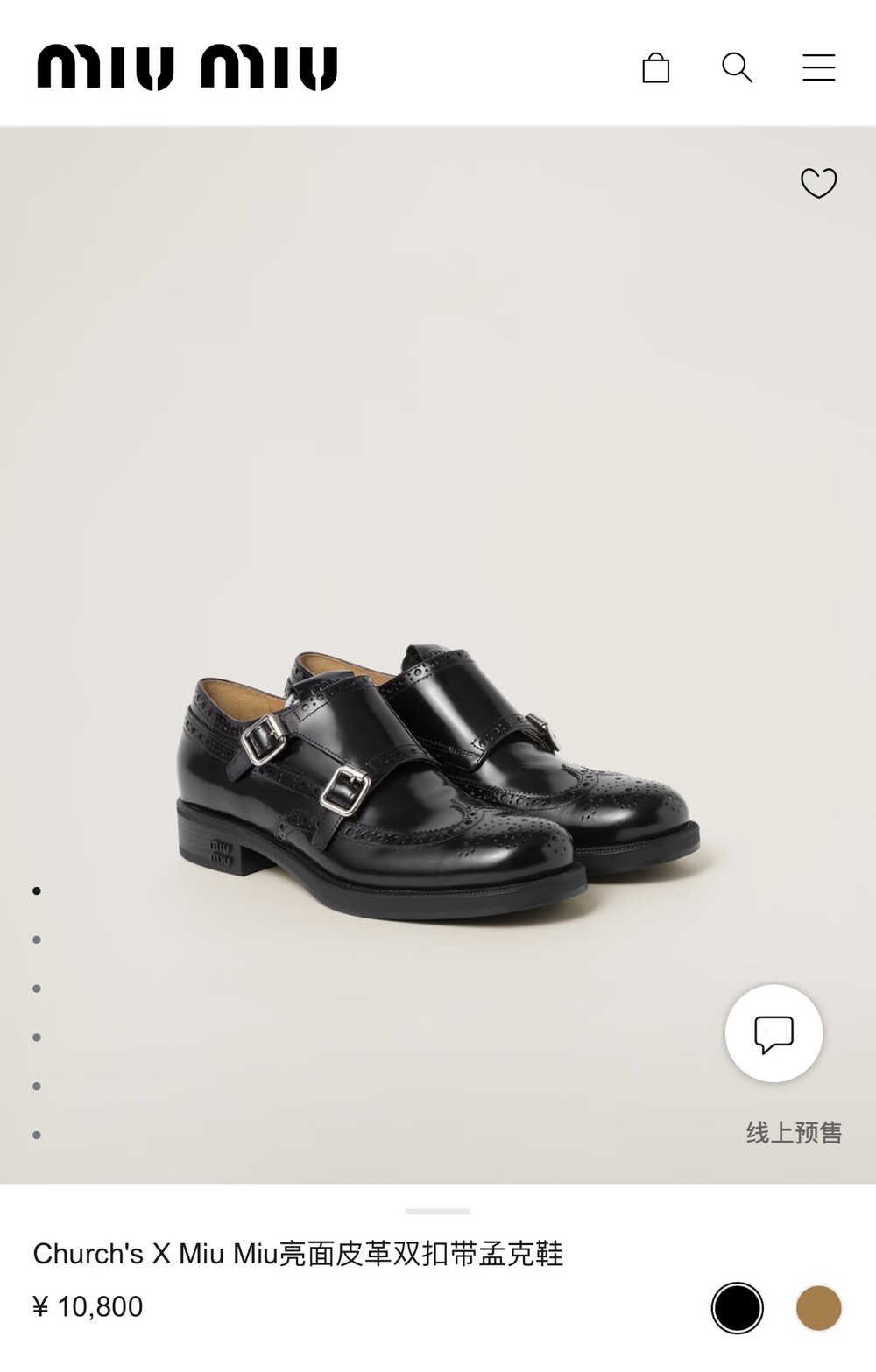Open the shopping bag

click(655, 67)
